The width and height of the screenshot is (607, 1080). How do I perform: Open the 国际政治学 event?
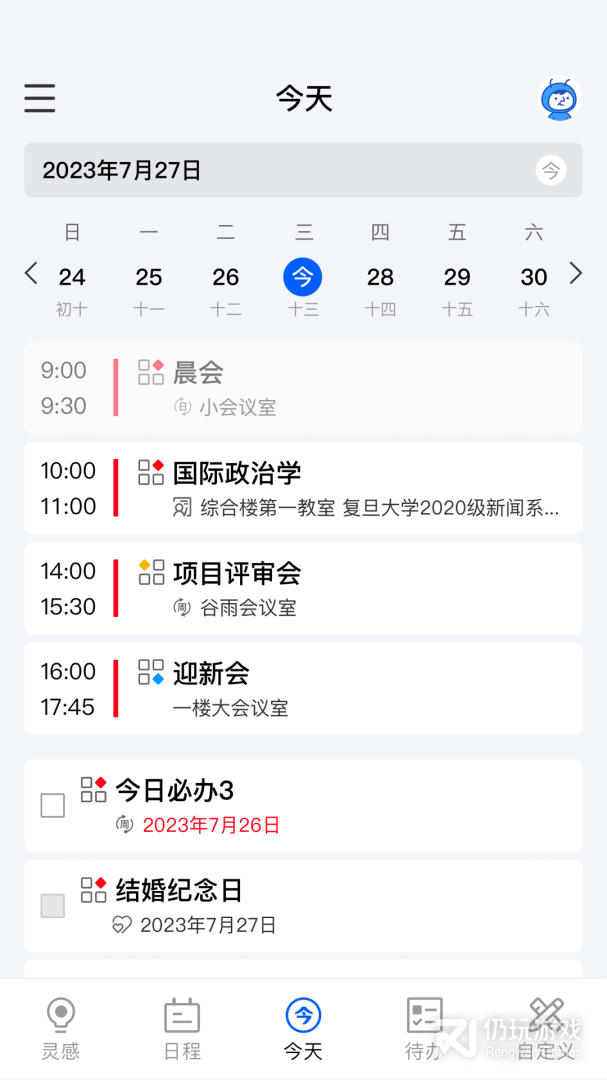click(303, 488)
